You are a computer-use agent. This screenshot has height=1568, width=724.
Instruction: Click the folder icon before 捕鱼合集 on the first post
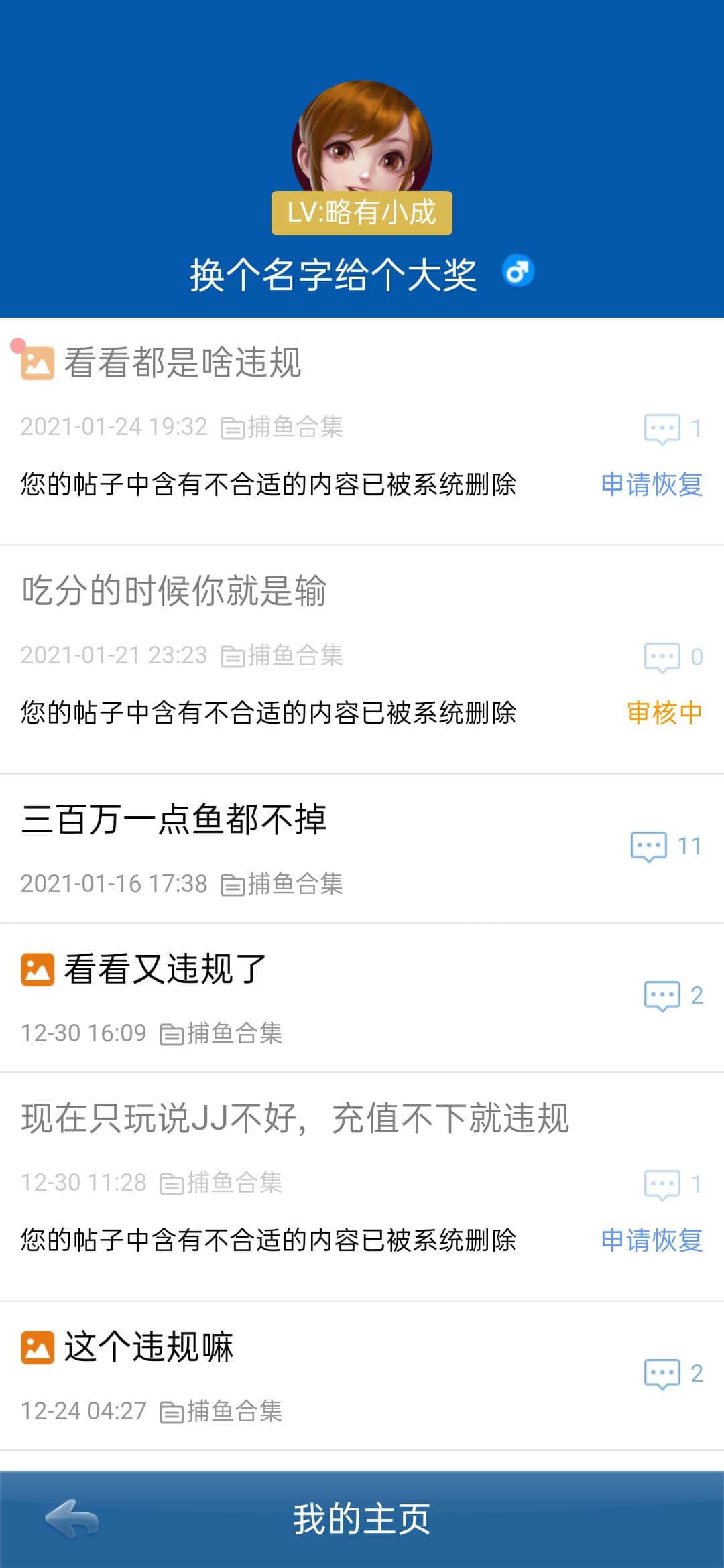coord(231,428)
